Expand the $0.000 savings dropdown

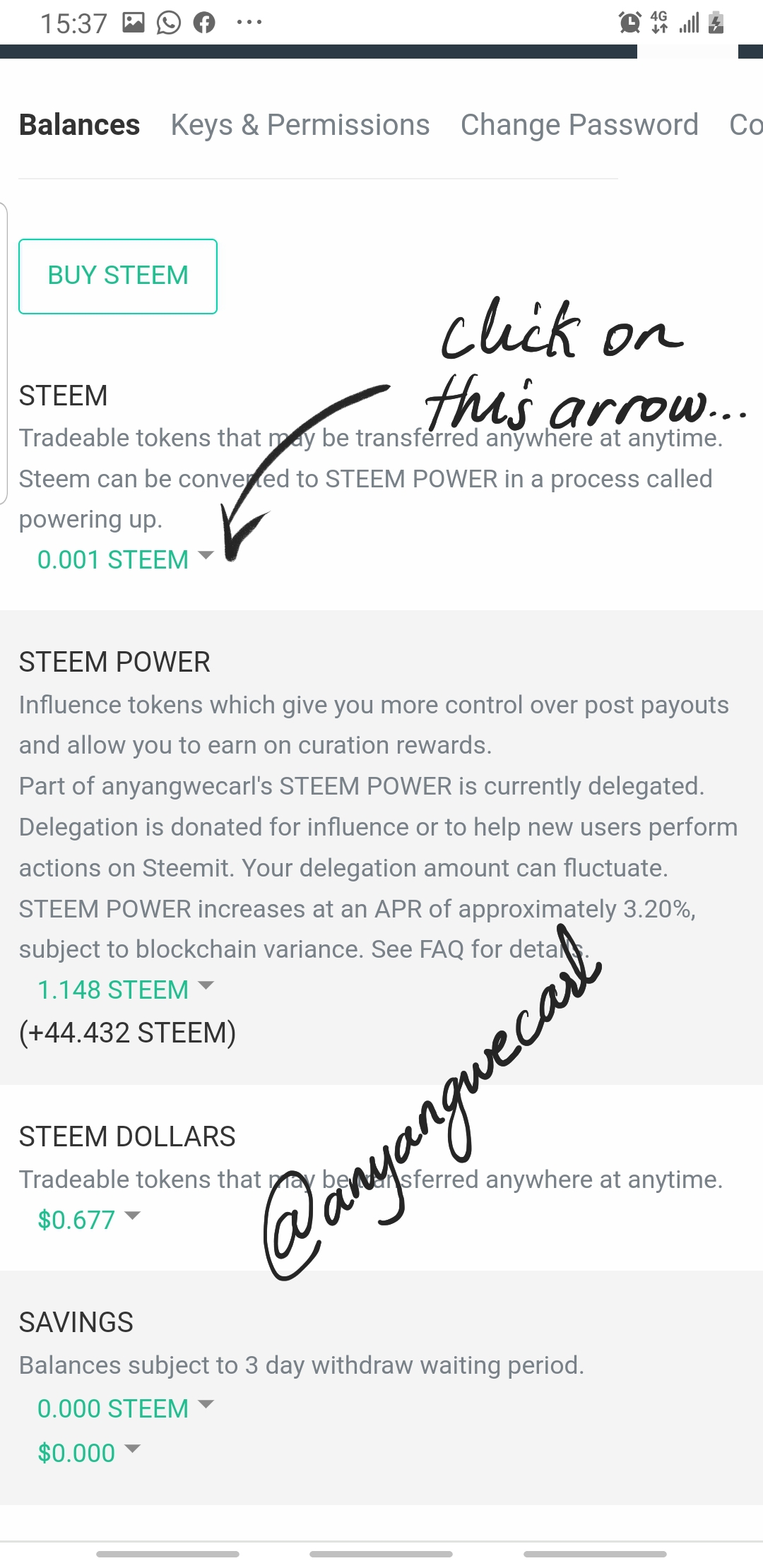click(x=88, y=1452)
